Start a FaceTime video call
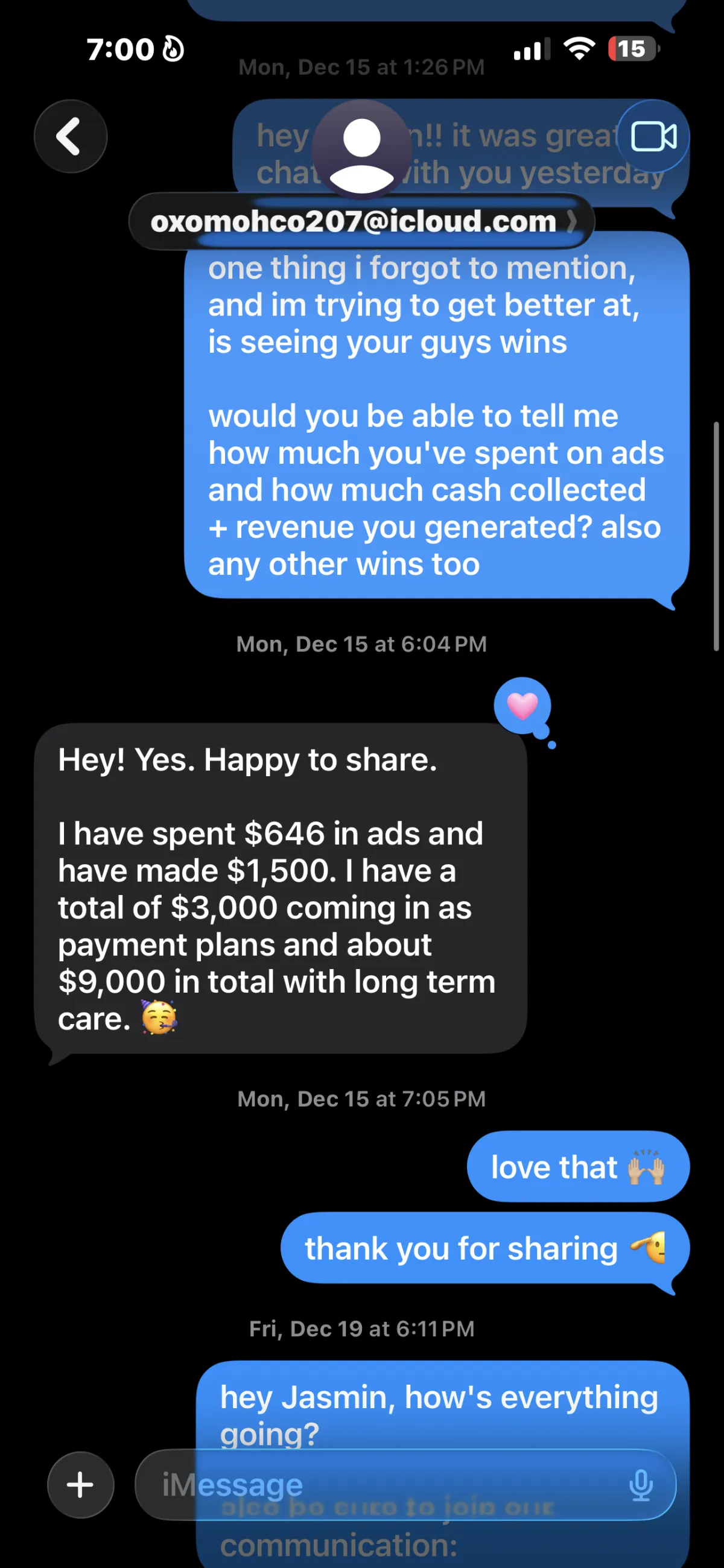 653,136
